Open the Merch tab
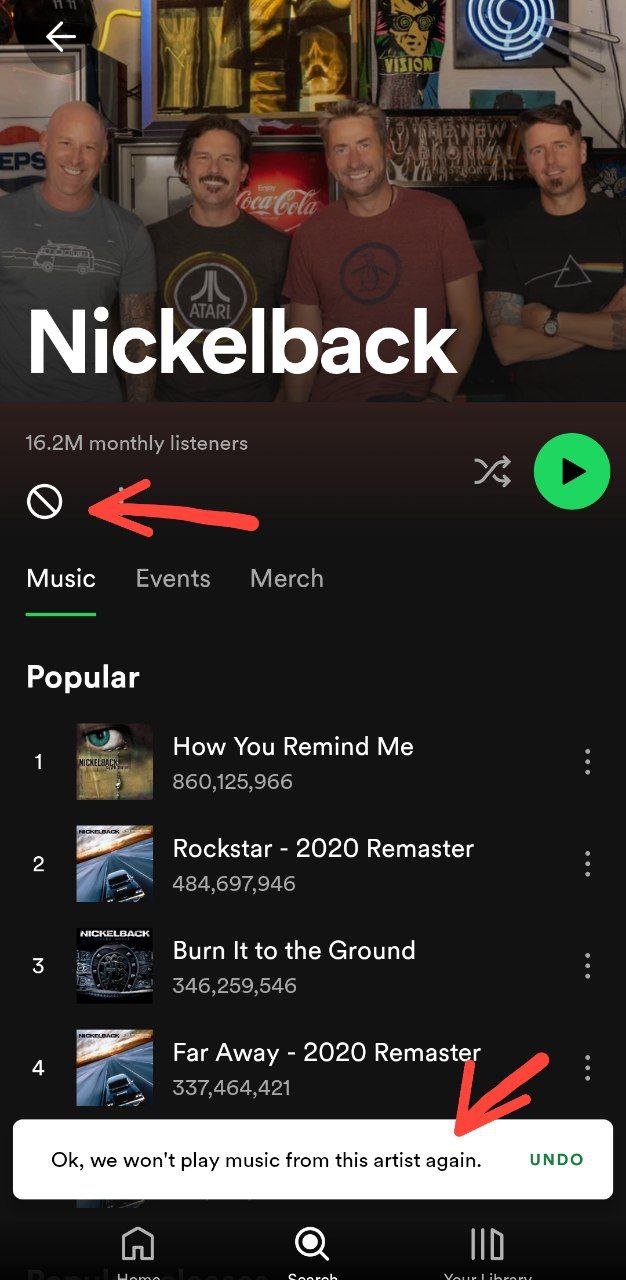This screenshot has width=626, height=1280. coord(287,578)
